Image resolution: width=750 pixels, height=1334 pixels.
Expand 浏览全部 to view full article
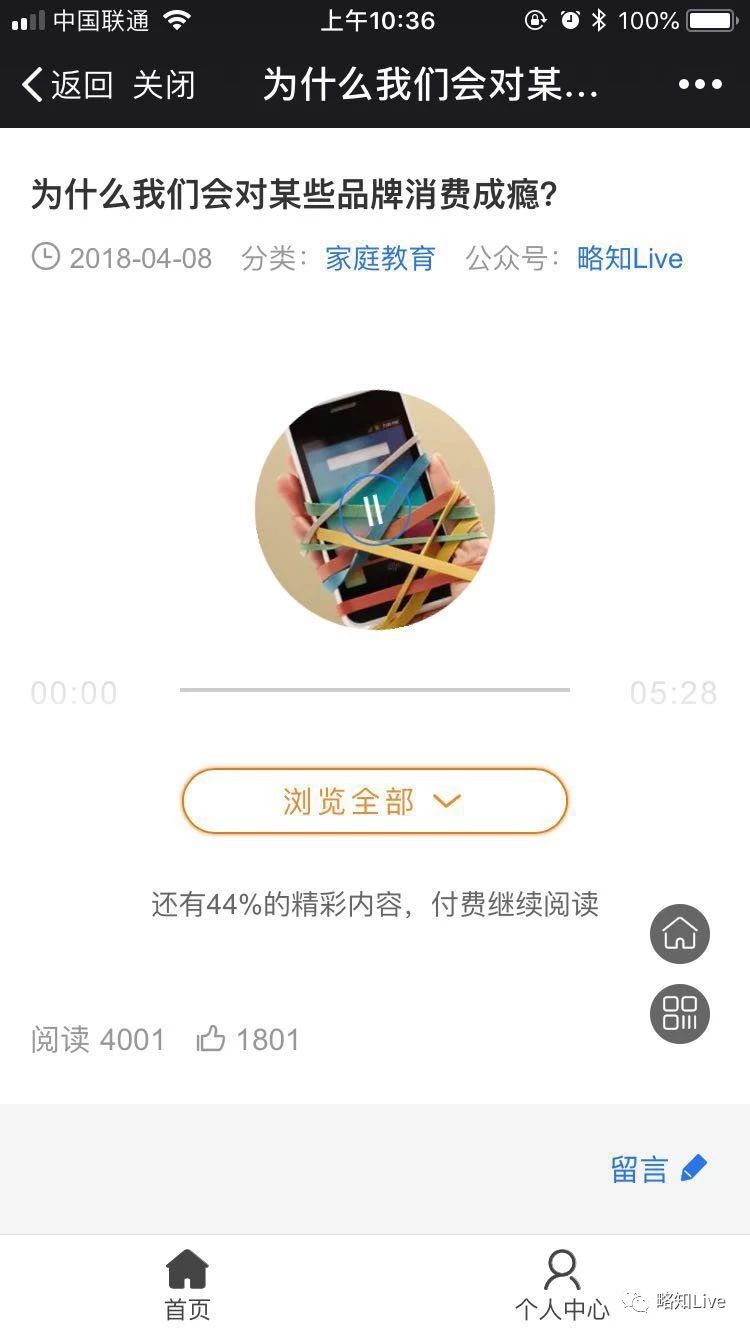(374, 801)
